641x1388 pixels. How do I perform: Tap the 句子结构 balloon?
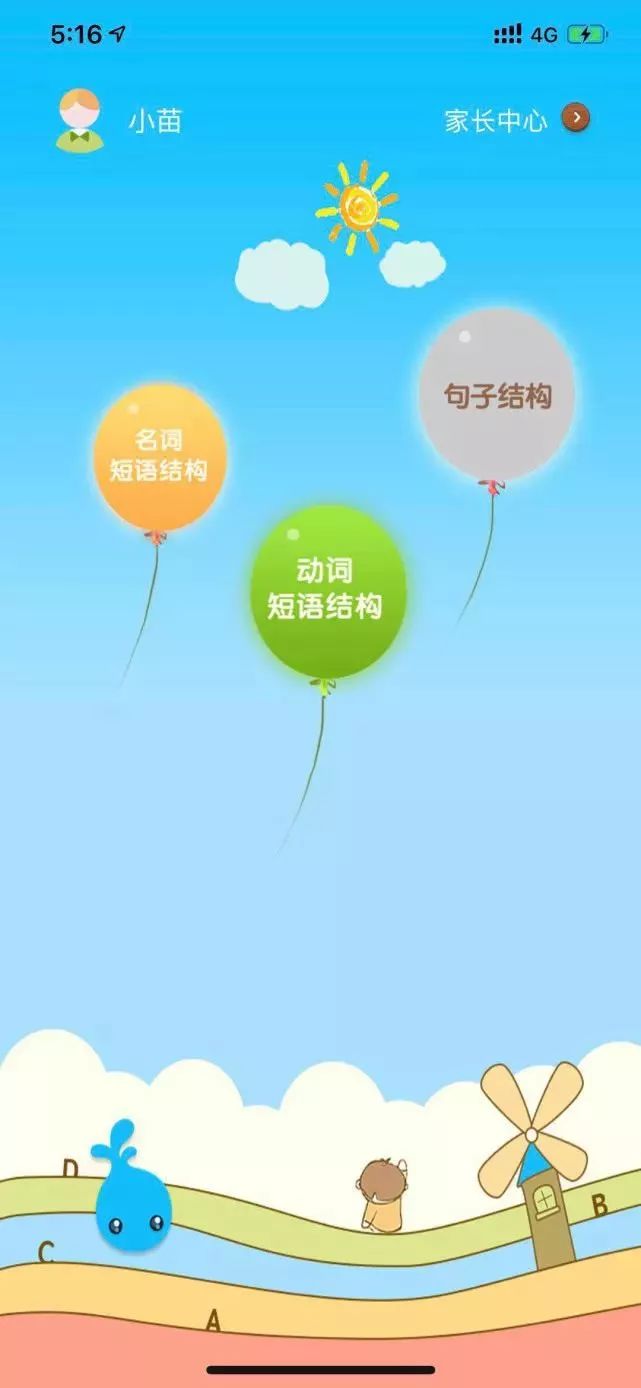(497, 396)
